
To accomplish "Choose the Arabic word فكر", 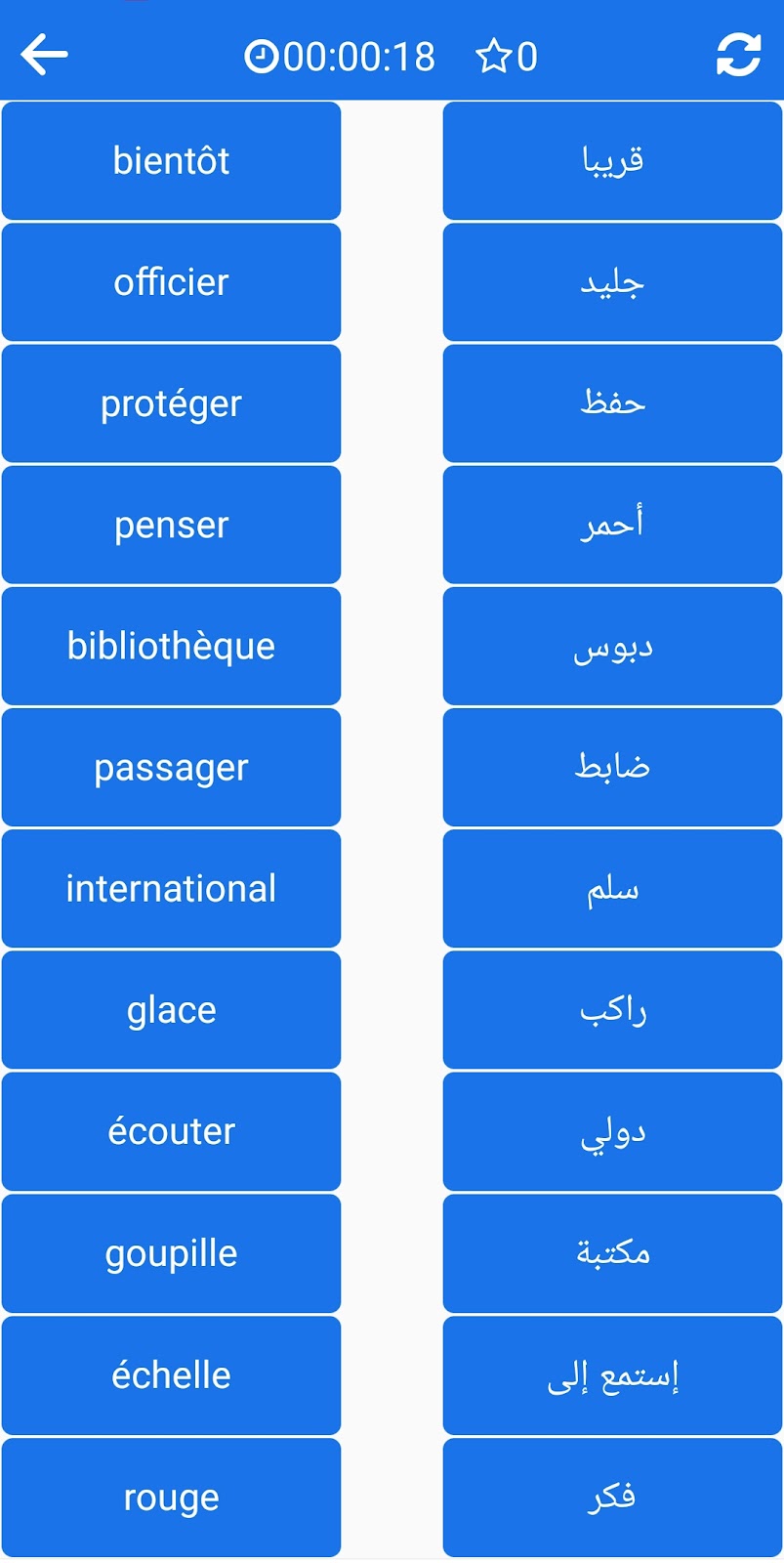I will [612, 1498].
